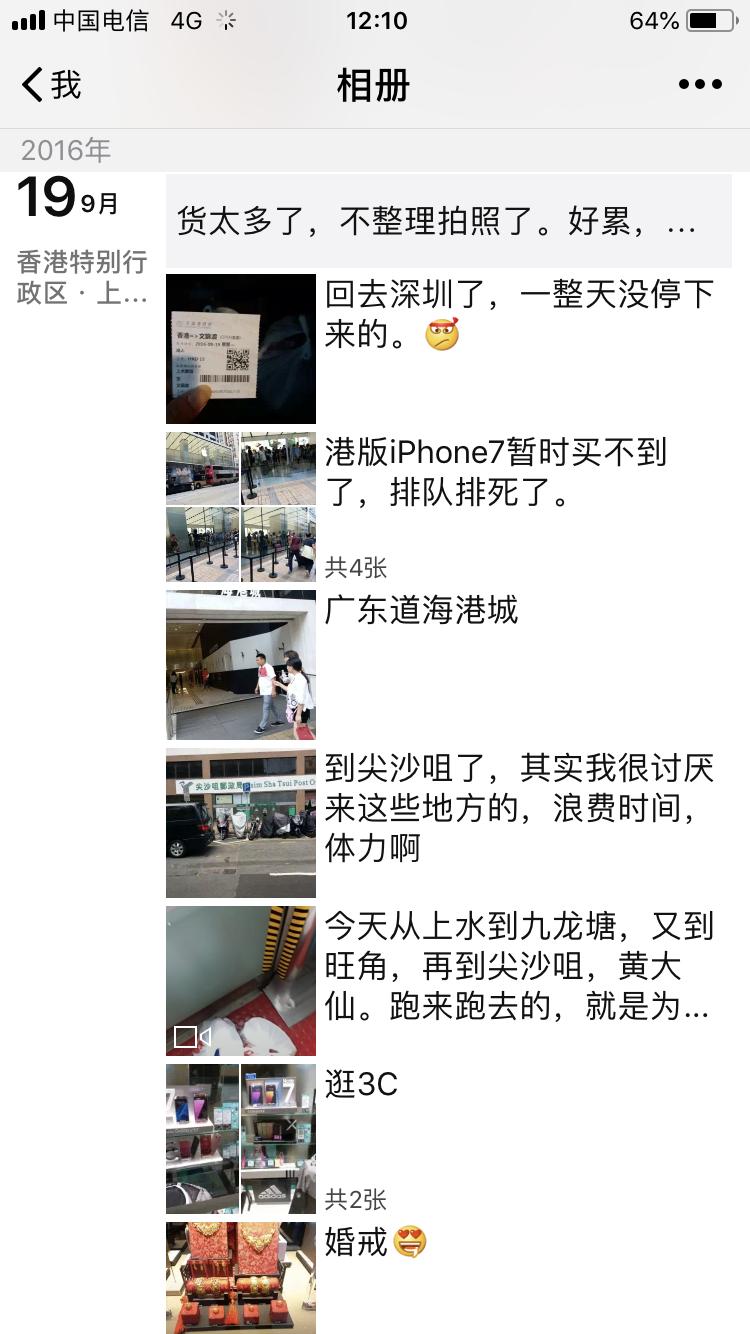Image resolution: width=750 pixels, height=1334 pixels.
Task: View the 广东道海港城 storefront photo
Action: point(240,663)
